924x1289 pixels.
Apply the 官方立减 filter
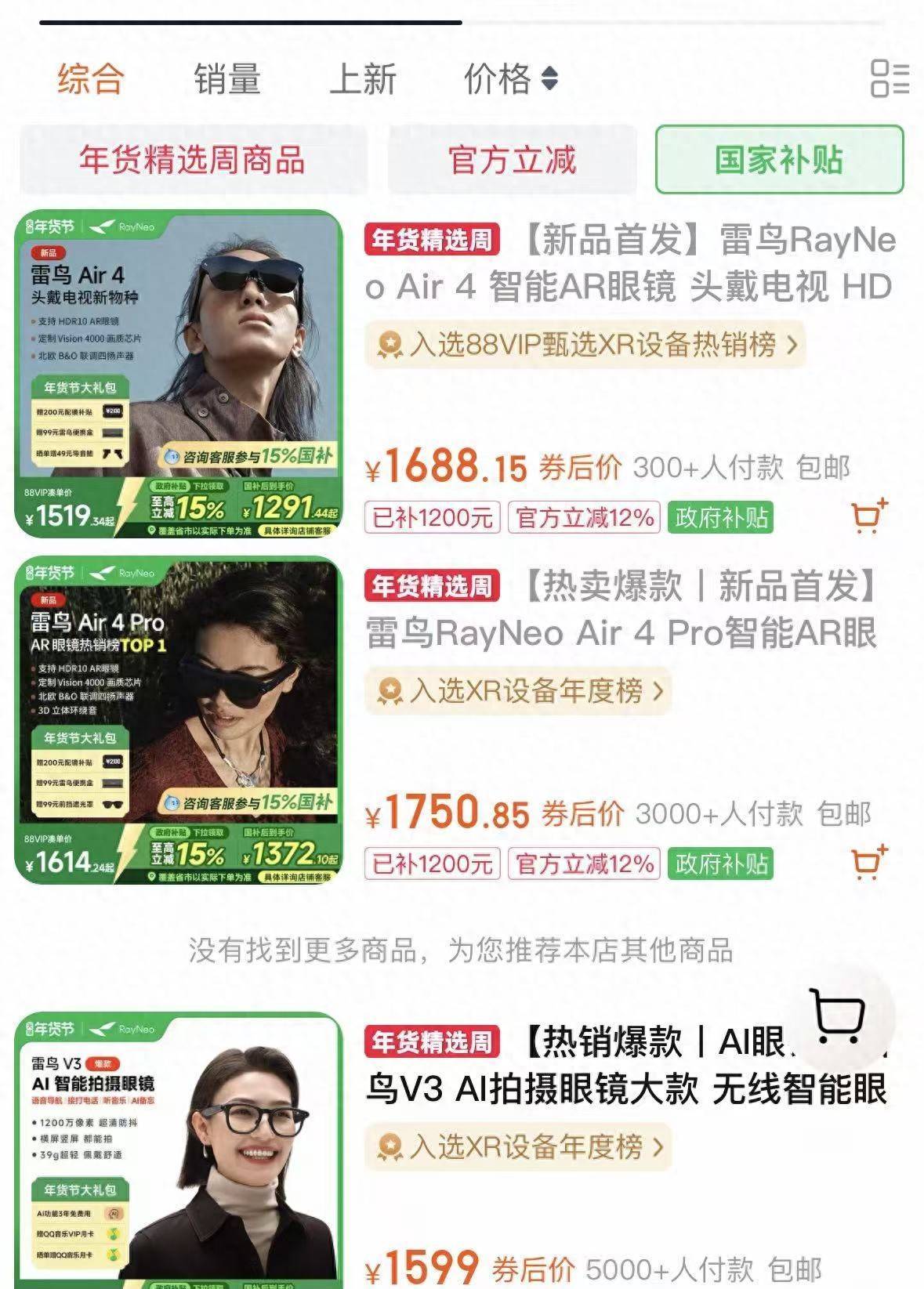(512, 160)
